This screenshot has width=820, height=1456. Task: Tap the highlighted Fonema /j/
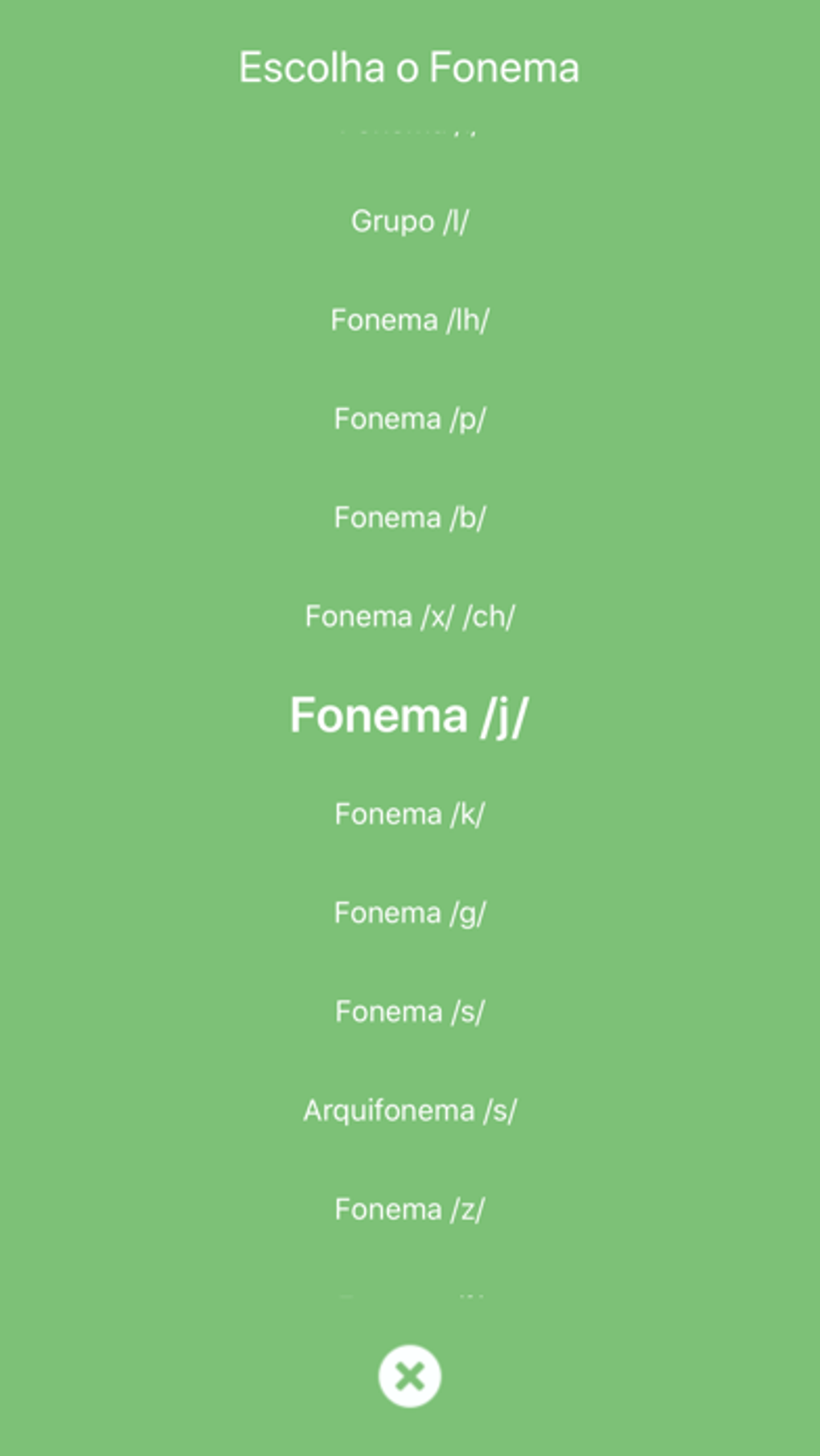(x=410, y=716)
